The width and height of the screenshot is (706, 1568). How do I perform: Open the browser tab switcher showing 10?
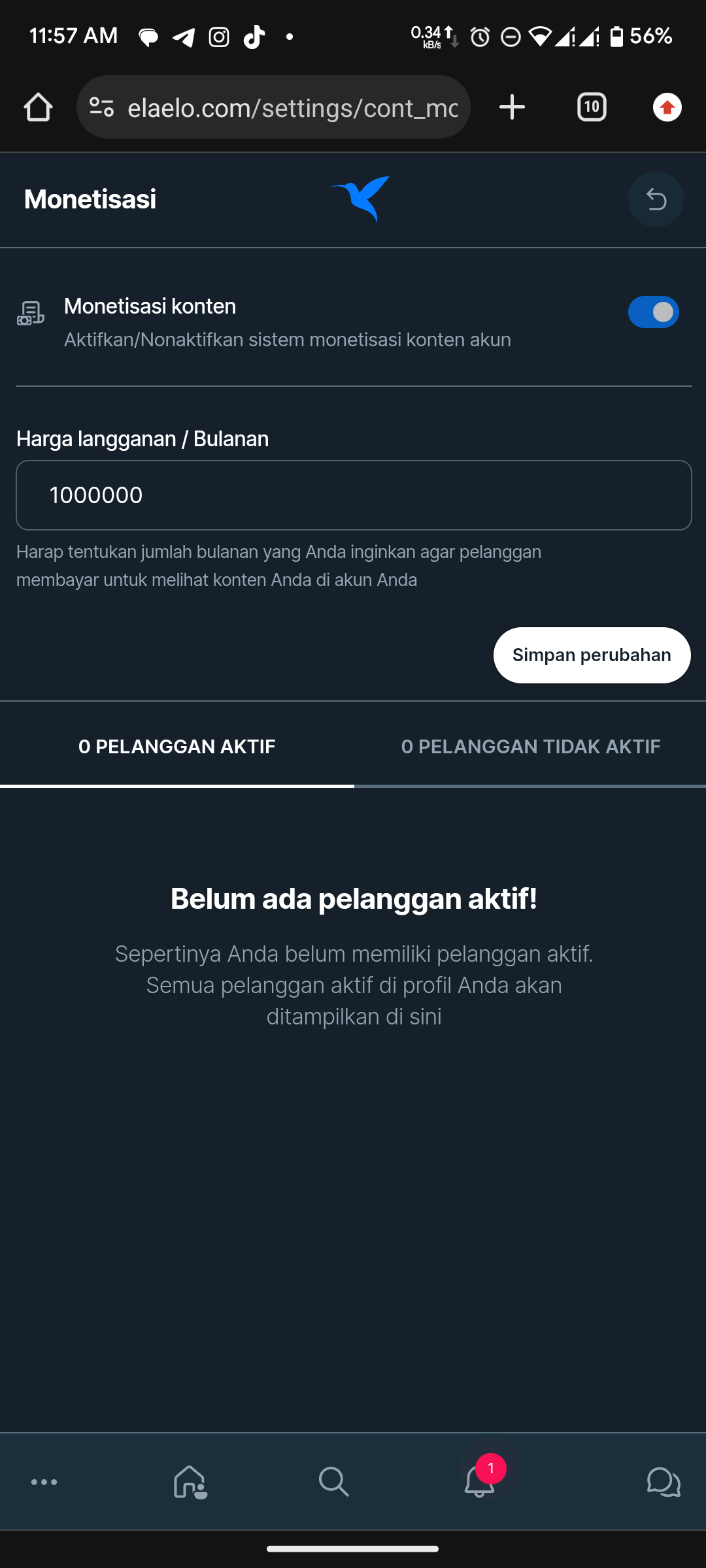coord(592,107)
